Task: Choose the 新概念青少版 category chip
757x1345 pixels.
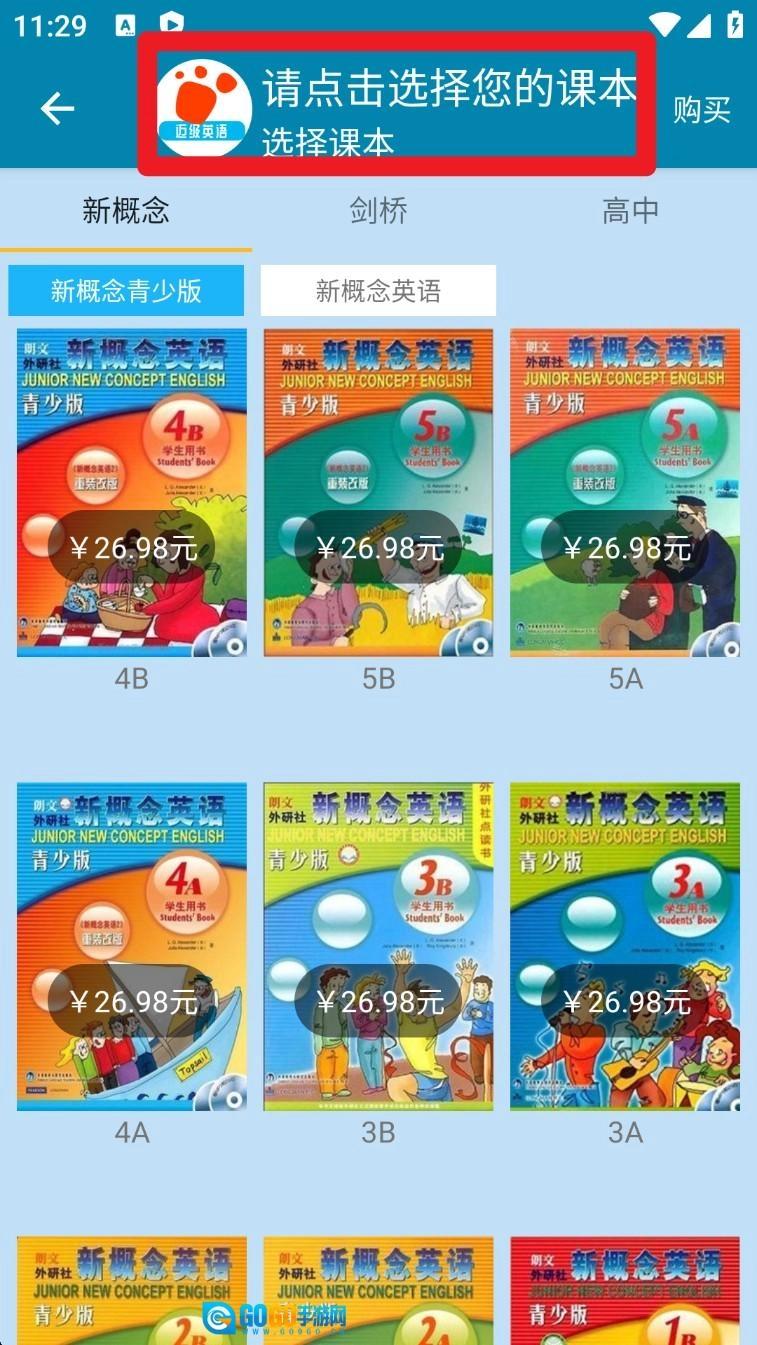Action: pos(126,291)
